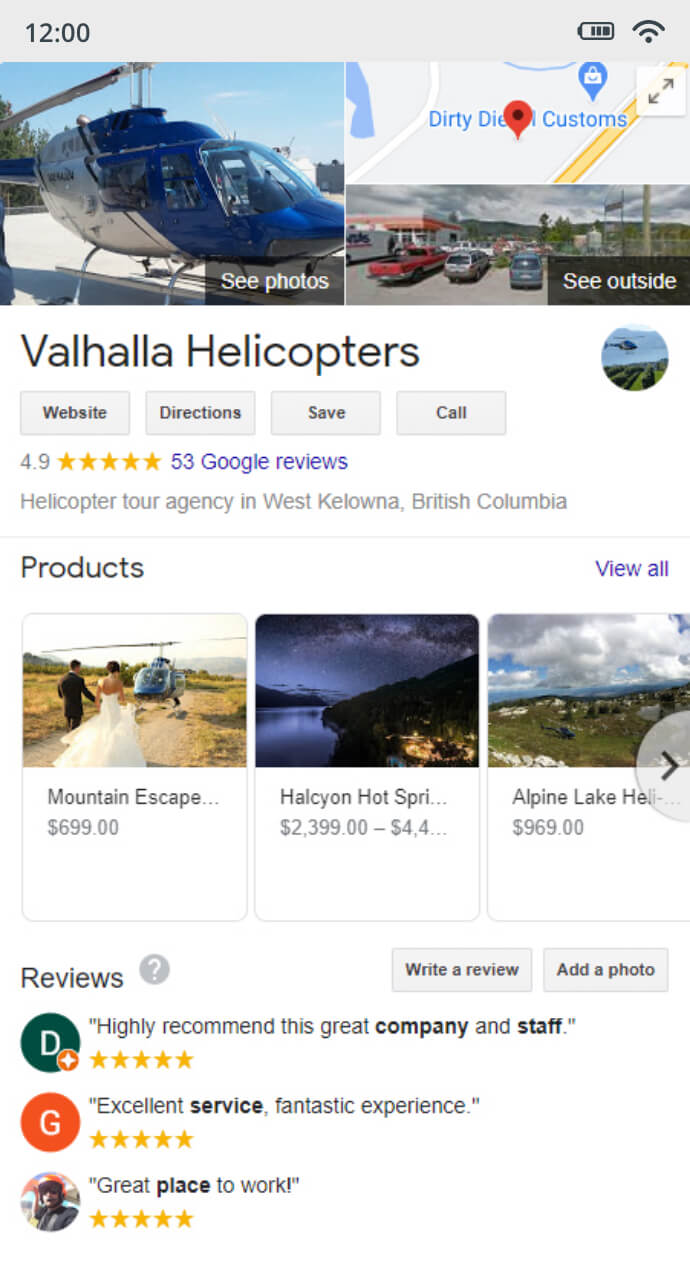This screenshot has height=1262, width=690.
Task: Open the Mountain Escape product card
Action: 134,767
